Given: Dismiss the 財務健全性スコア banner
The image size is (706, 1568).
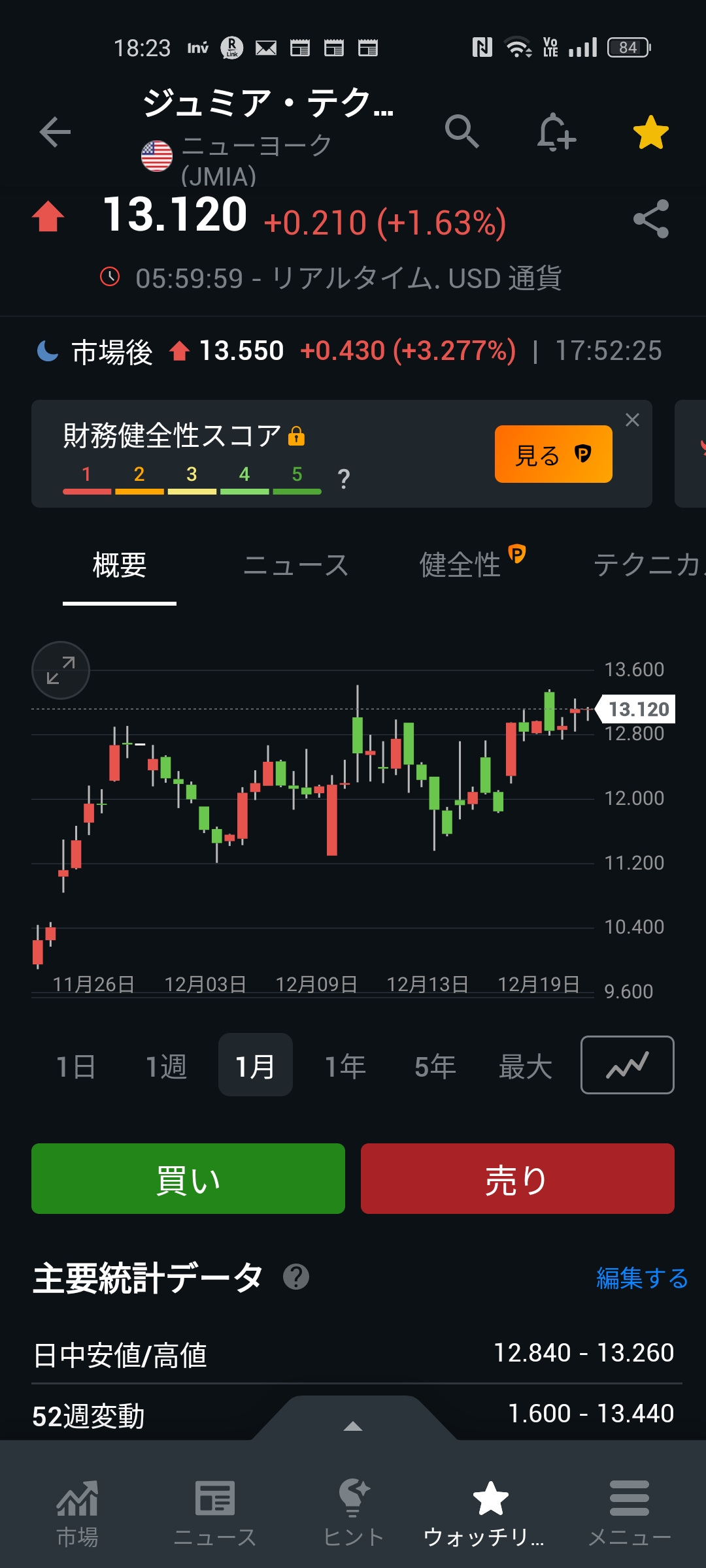Looking at the screenshot, I should (x=632, y=420).
